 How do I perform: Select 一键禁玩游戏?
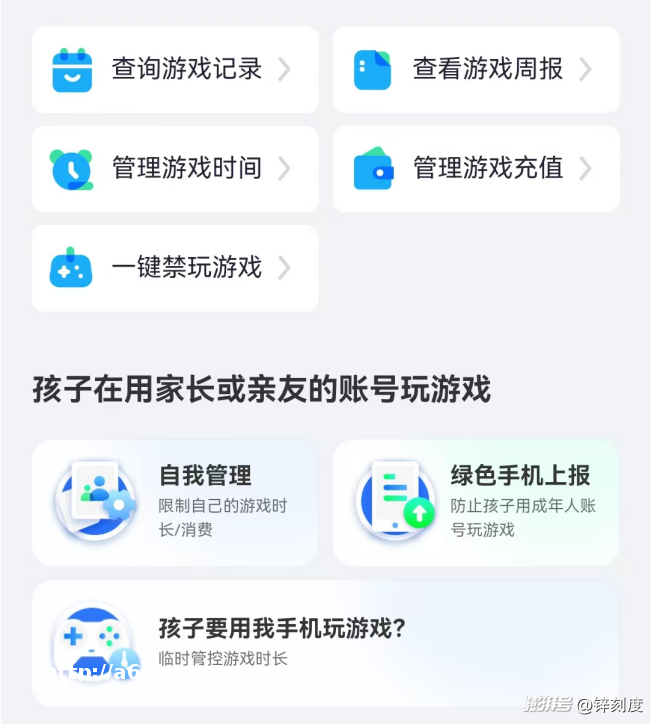[175, 267]
